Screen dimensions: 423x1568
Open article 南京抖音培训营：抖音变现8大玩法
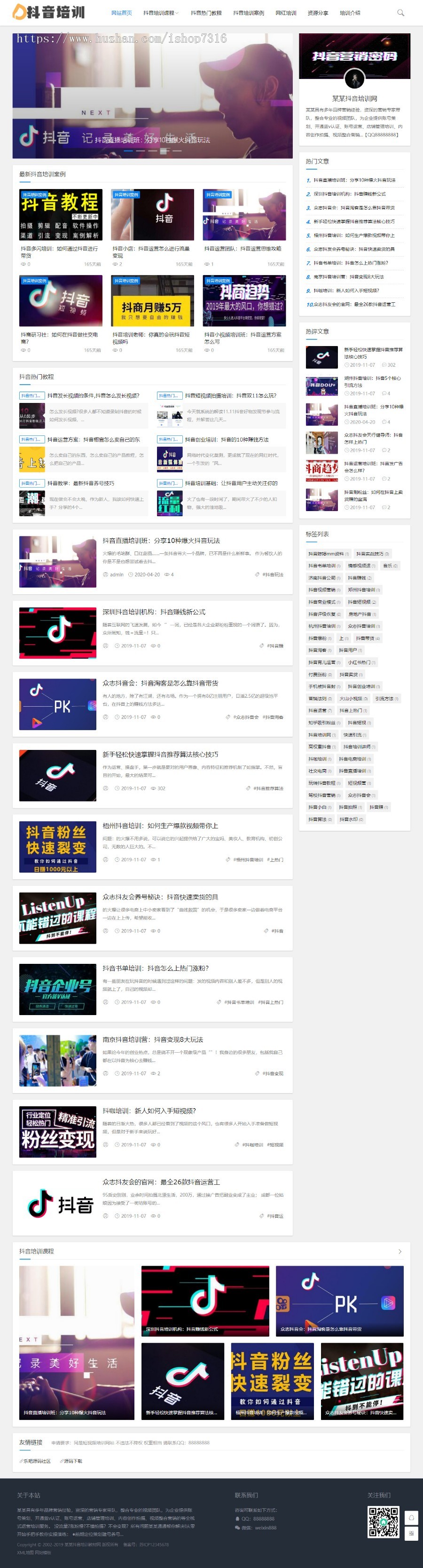[x=153, y=1040]
